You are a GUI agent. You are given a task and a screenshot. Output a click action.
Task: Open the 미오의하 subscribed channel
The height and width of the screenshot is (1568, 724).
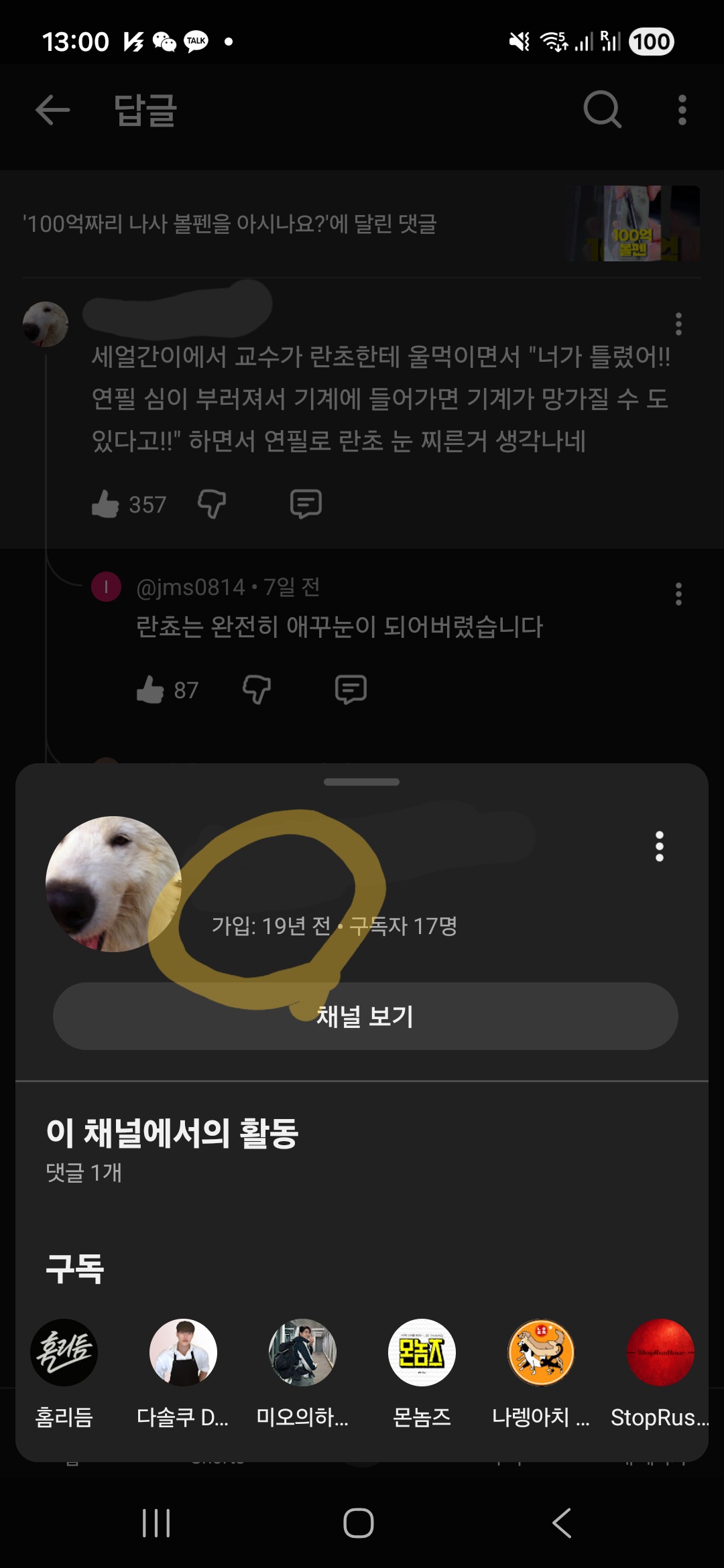(302, 1352)
